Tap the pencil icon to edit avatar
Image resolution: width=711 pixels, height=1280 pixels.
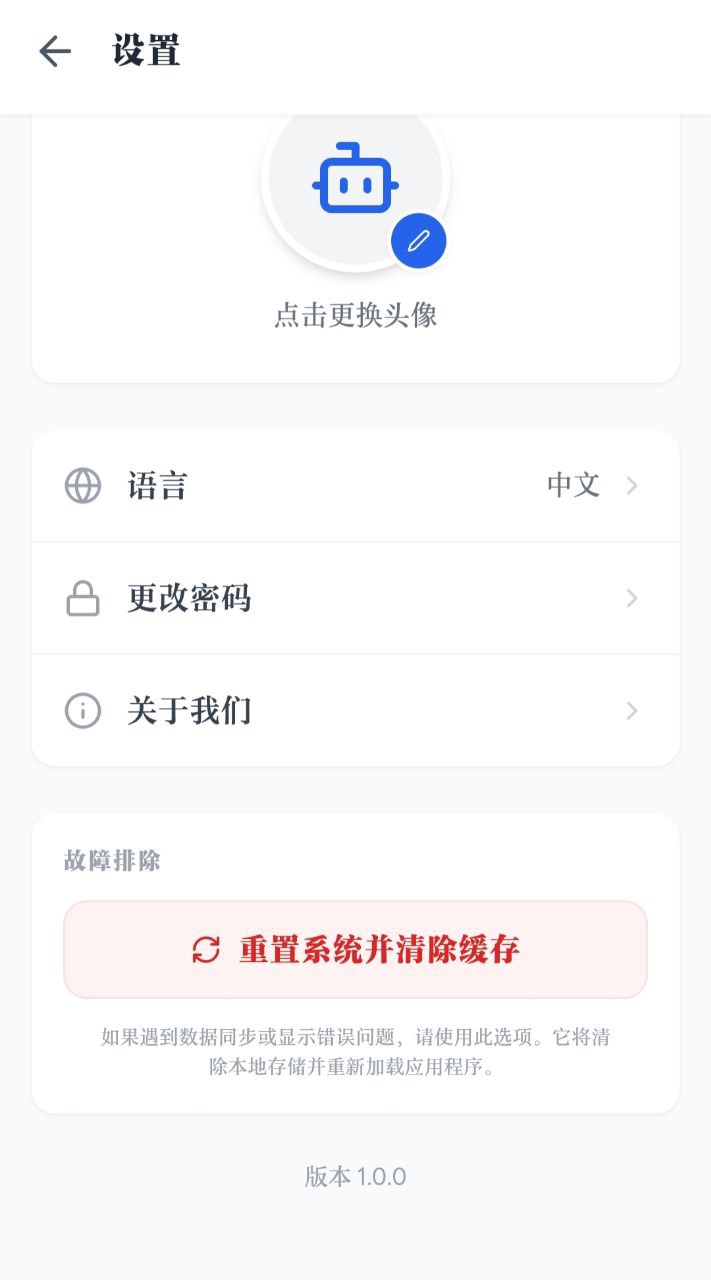[418, 241]
